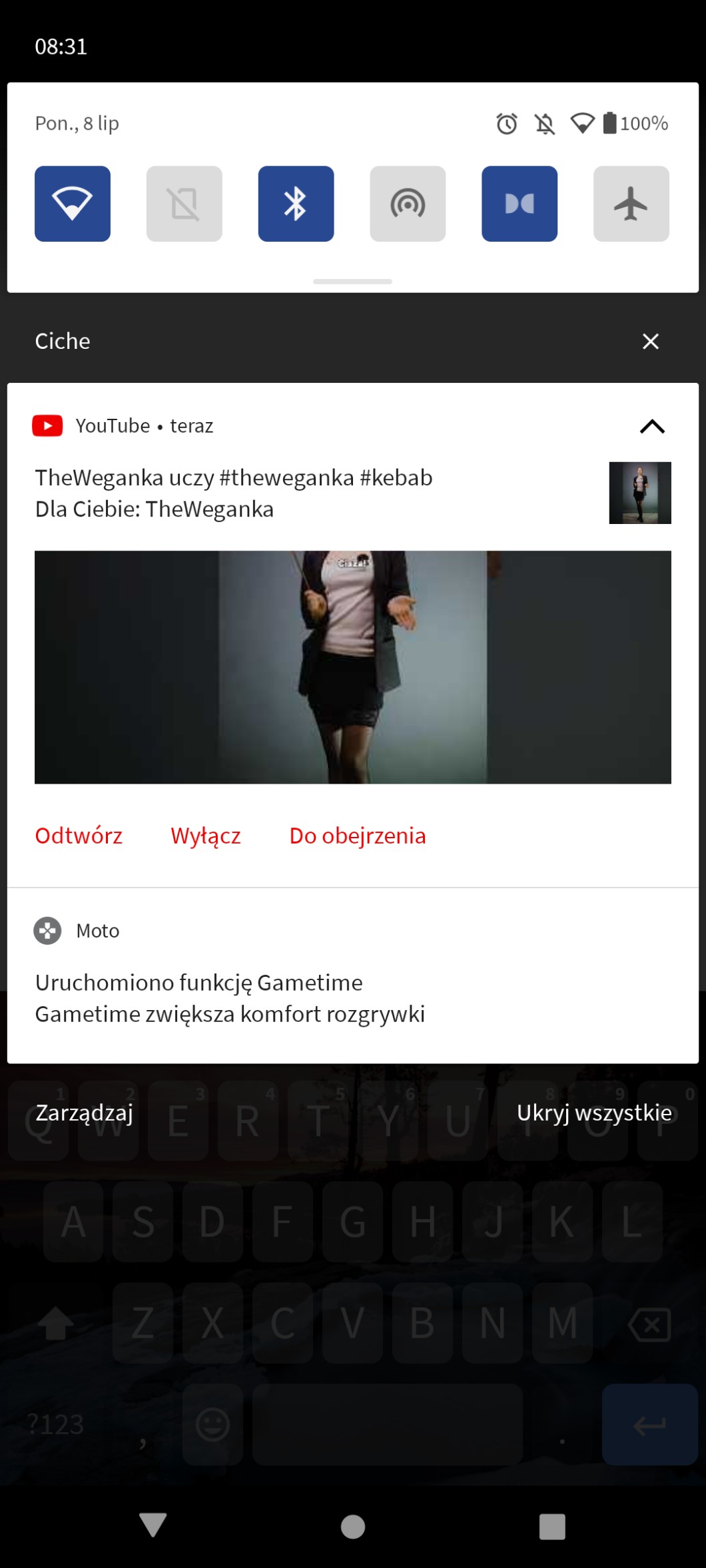The width and height of the screenshot is (706, 1568).
Task: Tap Odtwórz to play the video
Action: [x=79, y=836]
